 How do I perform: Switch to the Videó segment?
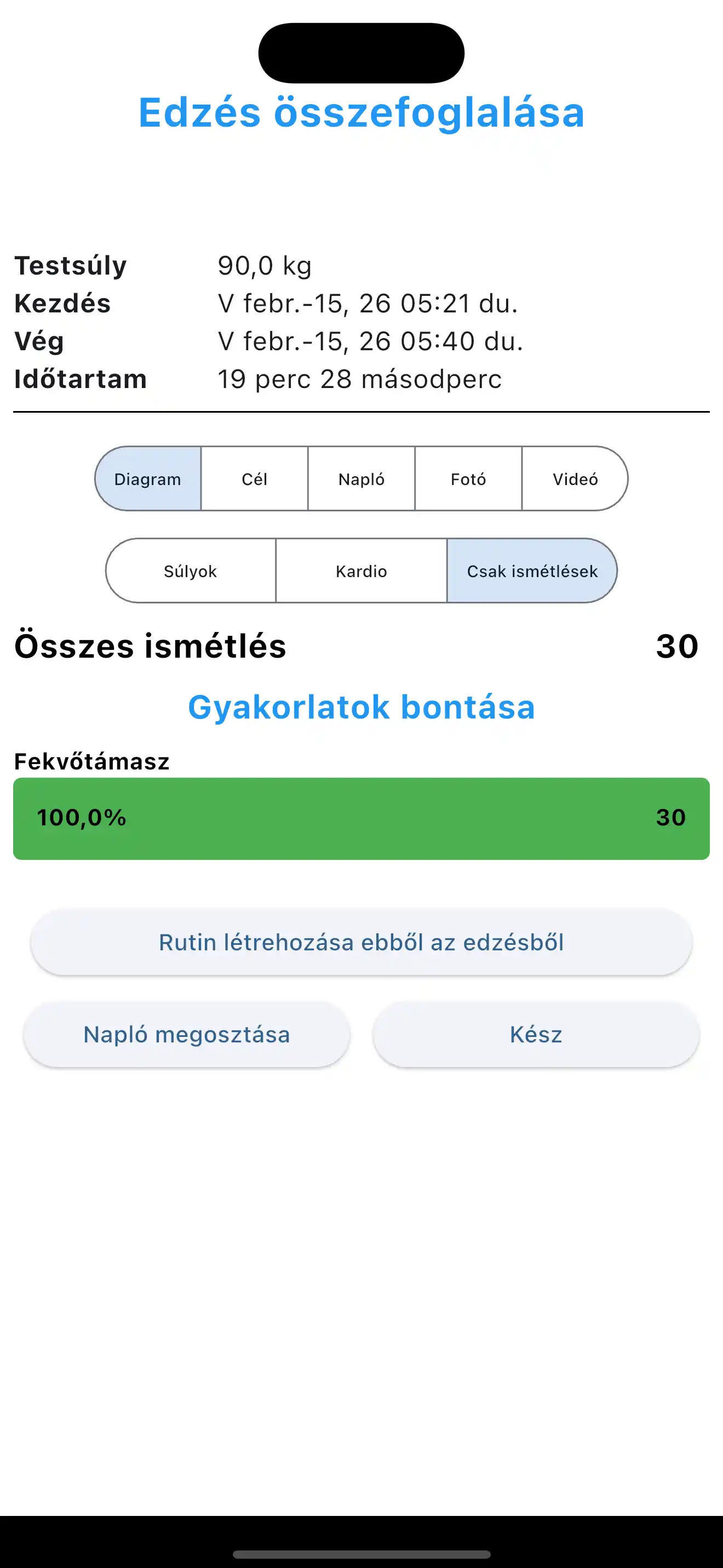coord(575,478)
